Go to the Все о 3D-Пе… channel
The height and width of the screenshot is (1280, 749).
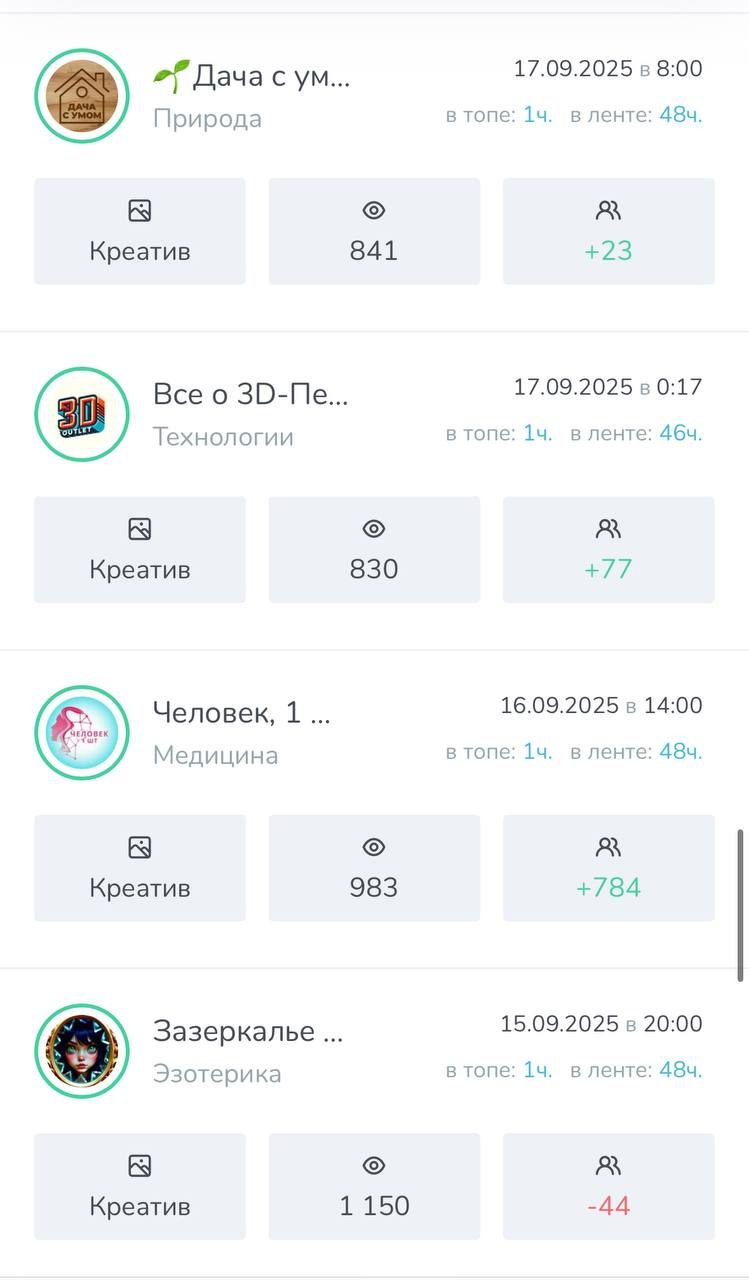[x=250, y=394]
